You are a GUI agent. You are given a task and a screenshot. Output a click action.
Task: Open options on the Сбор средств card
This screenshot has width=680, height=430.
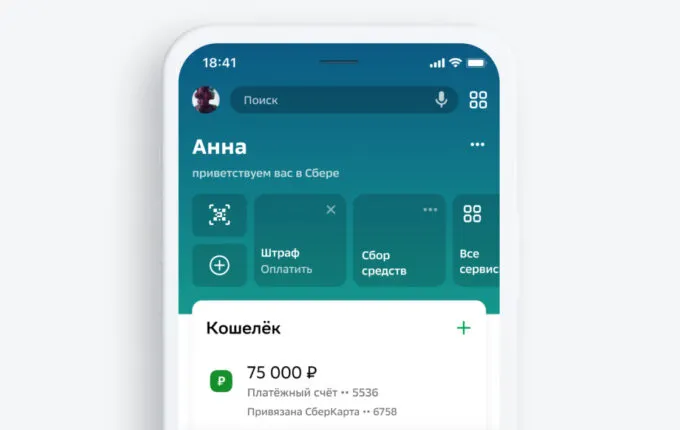(430, 209)
